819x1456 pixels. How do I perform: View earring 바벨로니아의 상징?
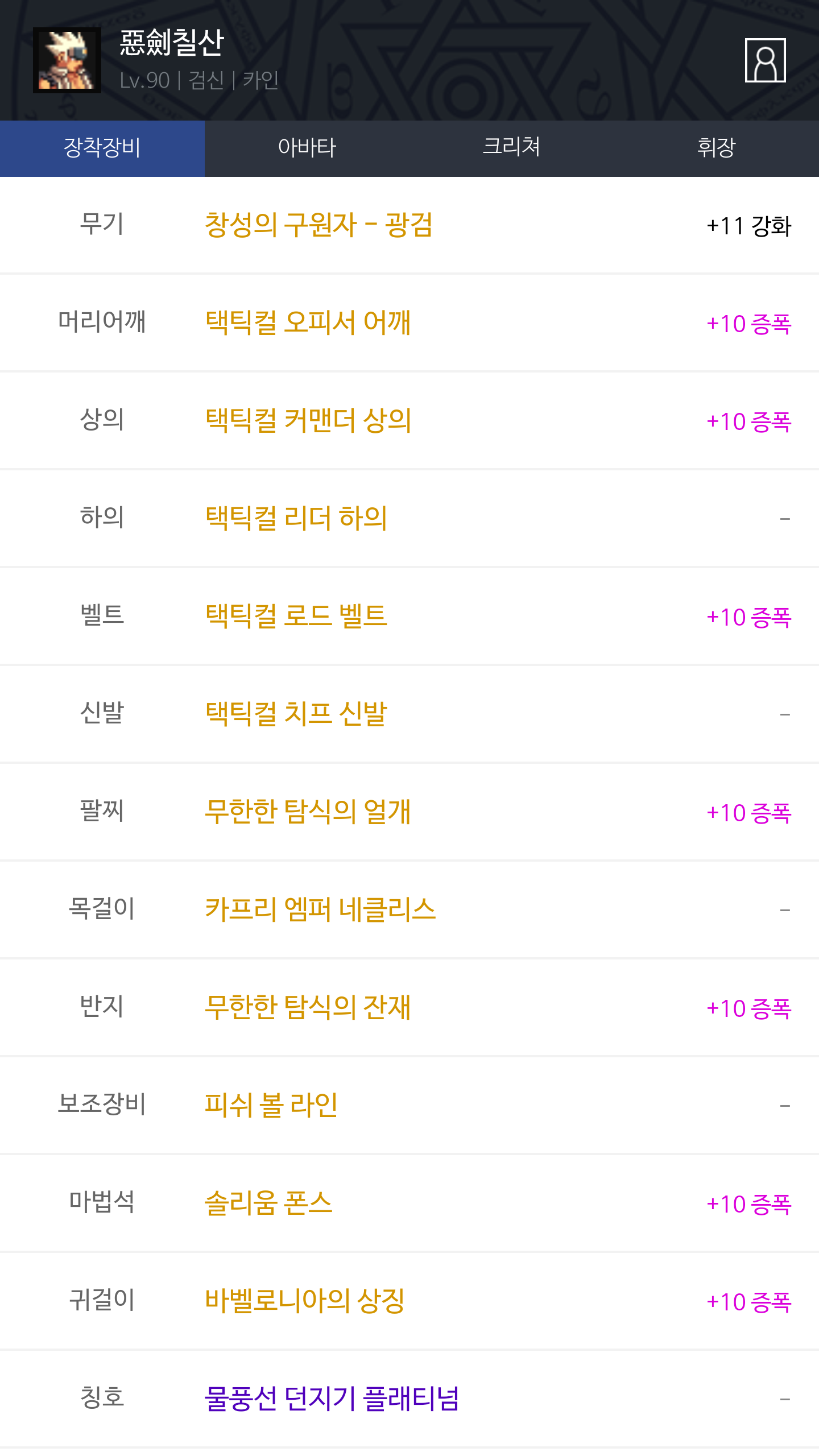tap(305, 1301)
